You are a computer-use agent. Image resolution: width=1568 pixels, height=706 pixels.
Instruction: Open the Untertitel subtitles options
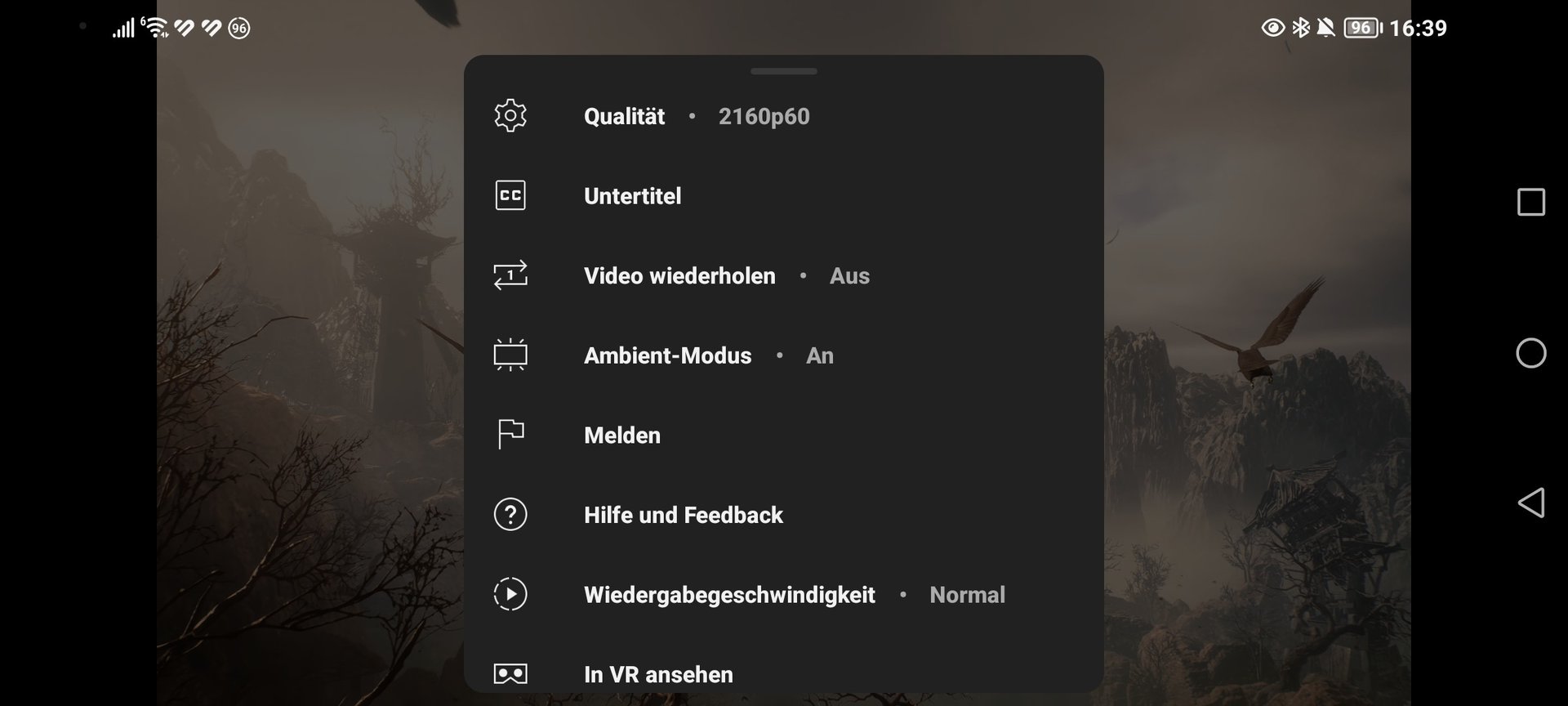click(632, 196)
